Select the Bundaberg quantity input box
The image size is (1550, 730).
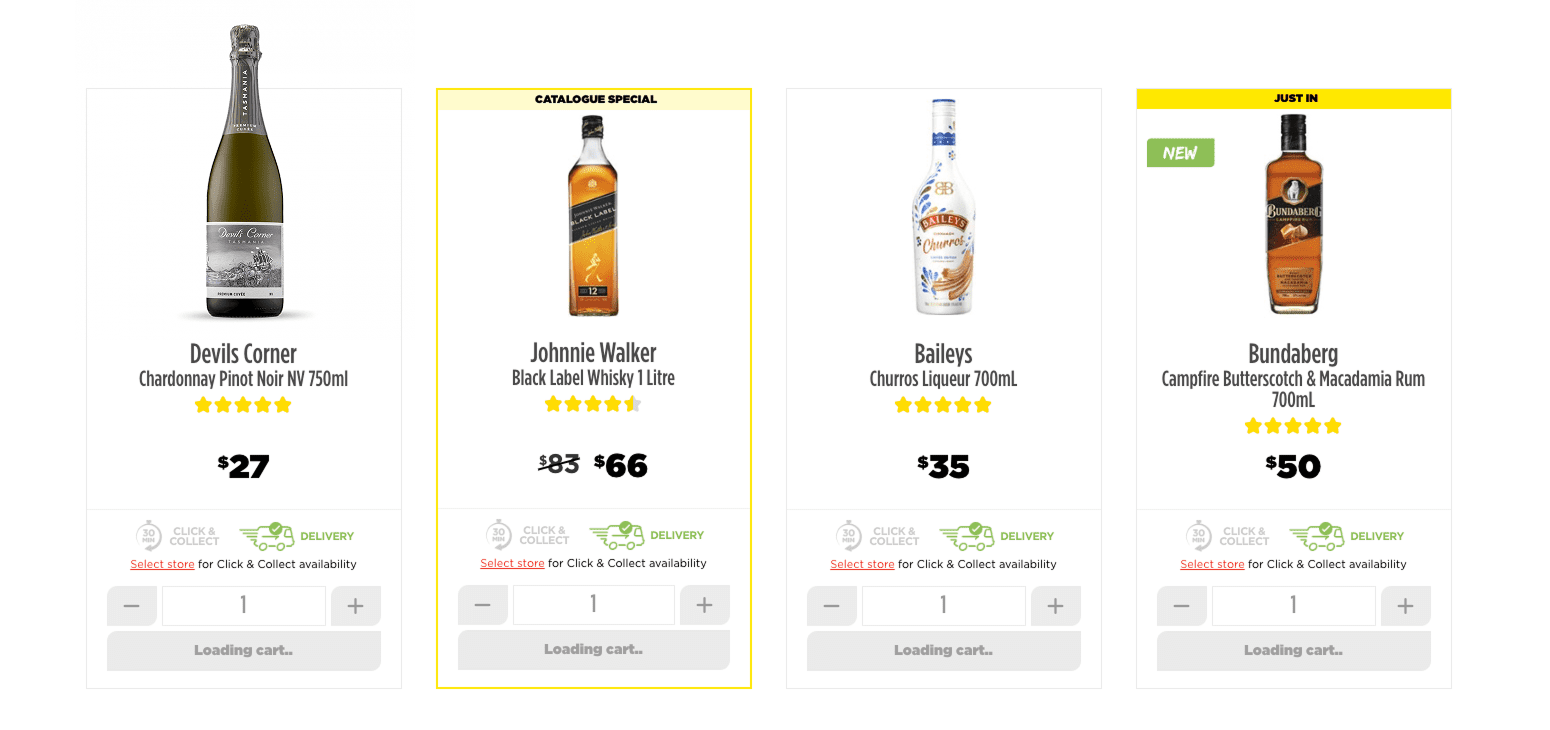click(x=1293, y=606)
